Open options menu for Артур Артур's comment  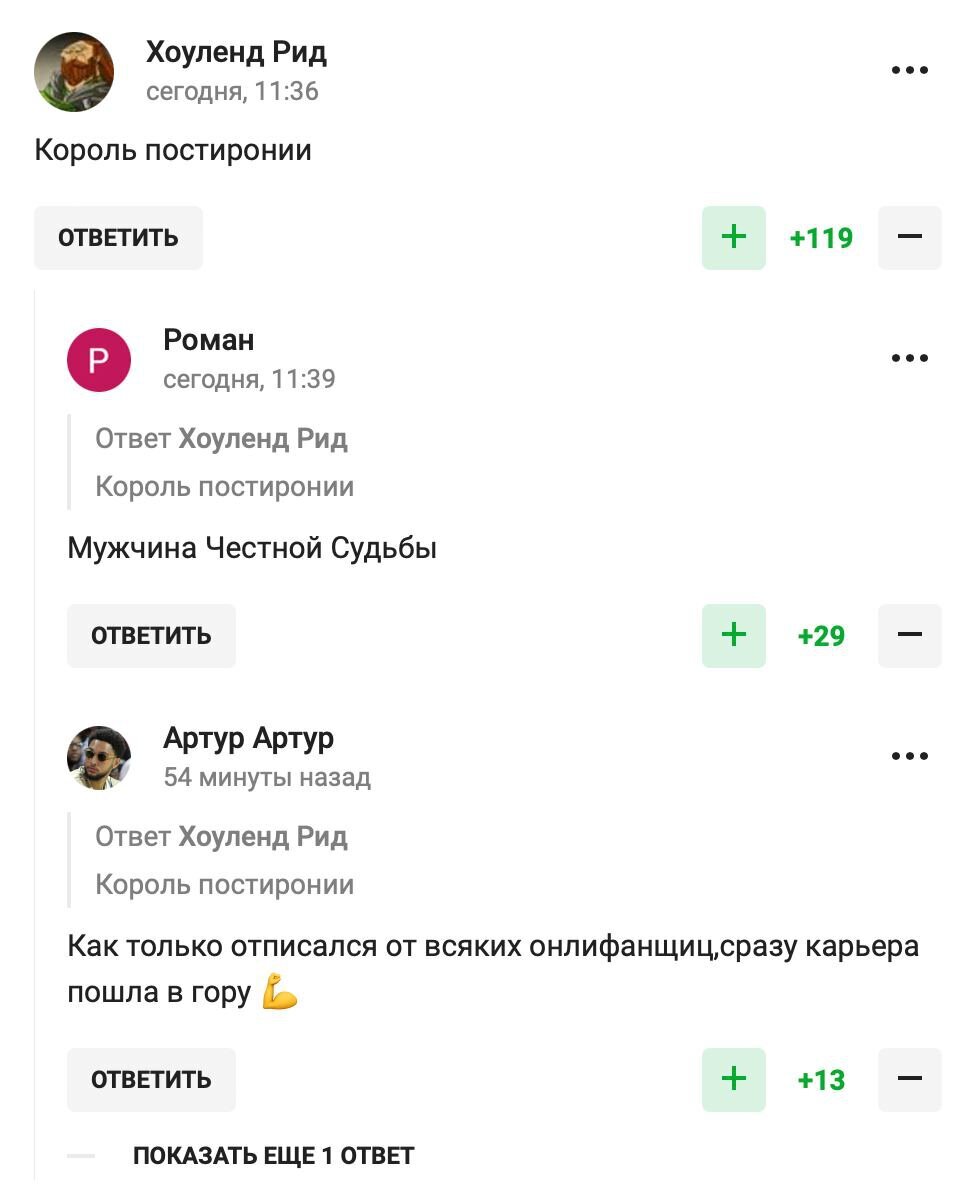pyautogui.click(x=909, y=755)
